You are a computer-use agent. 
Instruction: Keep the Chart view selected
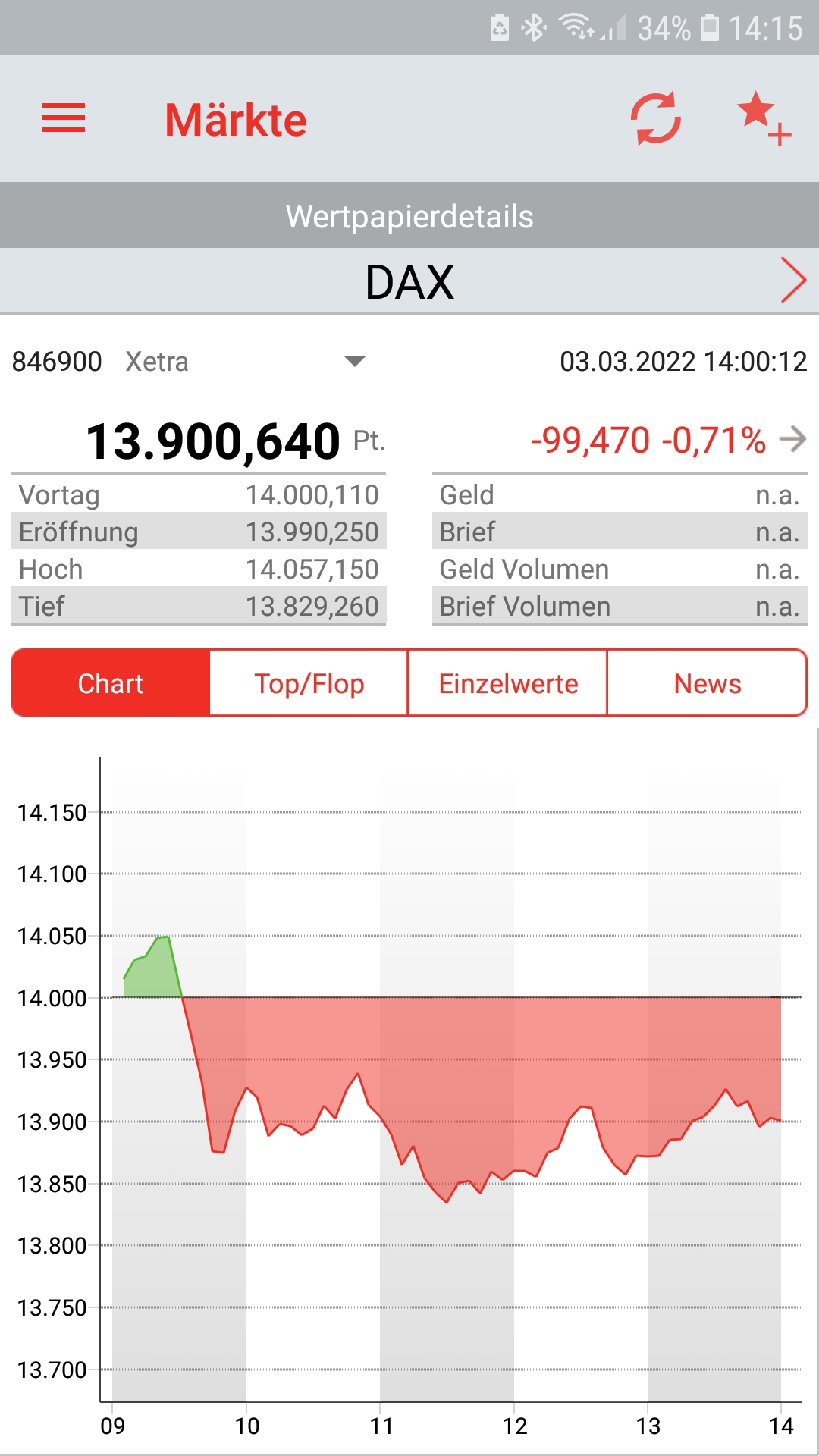coord(111,682)
